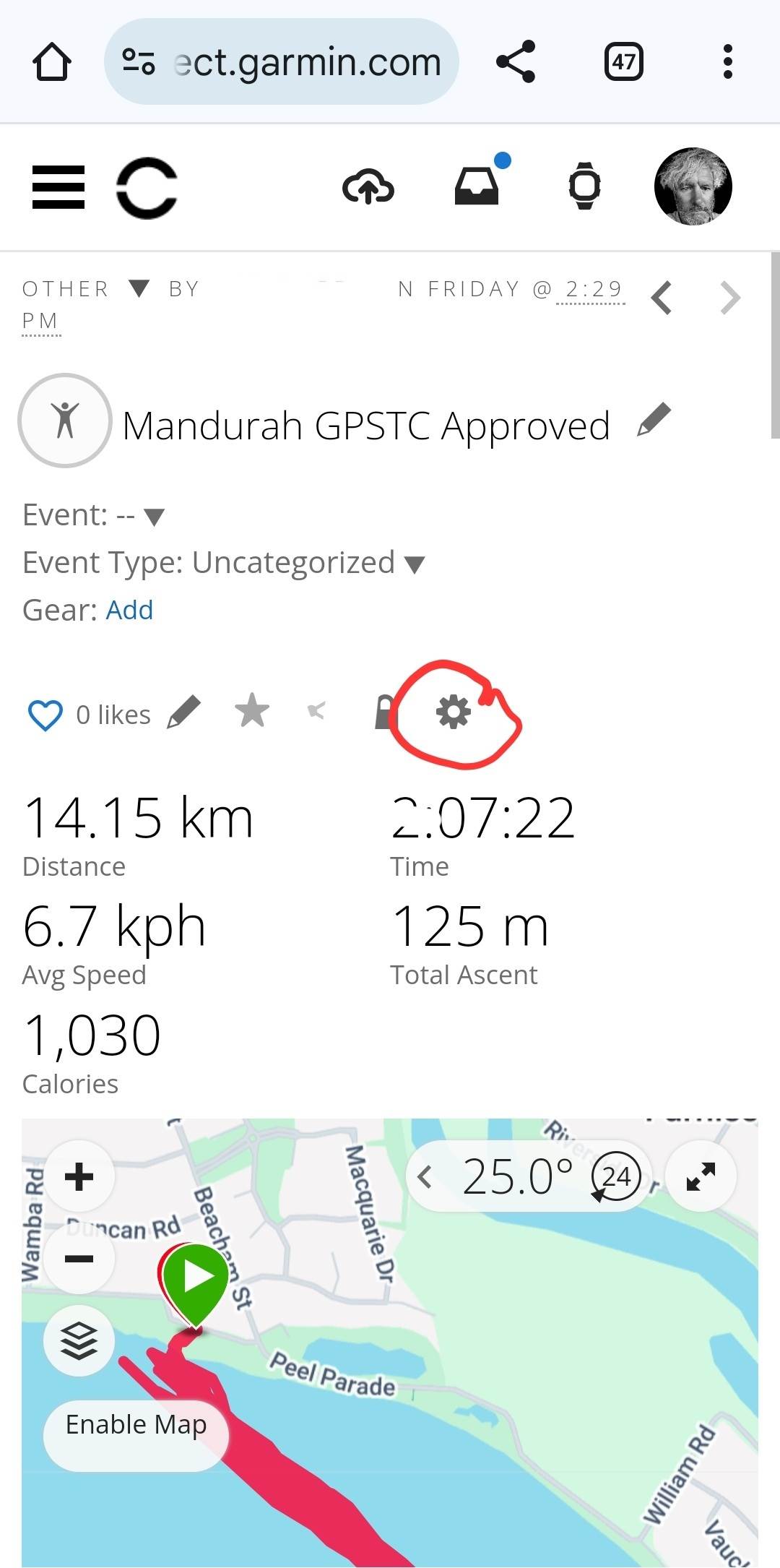Open the activity settings gear

(454, 712)
